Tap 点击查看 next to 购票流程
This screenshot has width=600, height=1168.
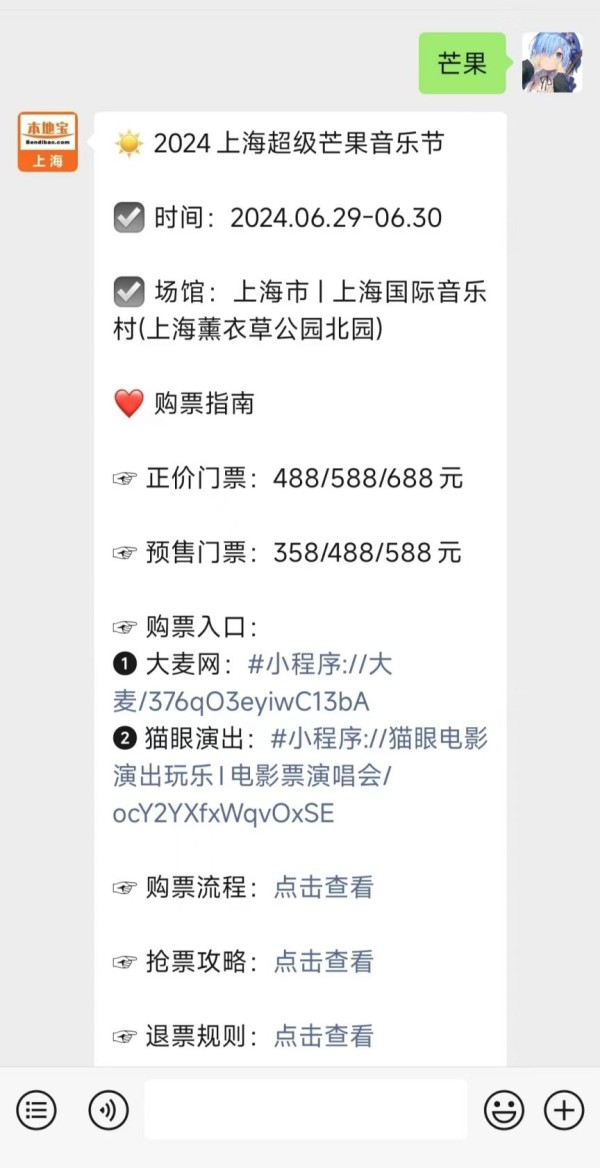point(323,887)
